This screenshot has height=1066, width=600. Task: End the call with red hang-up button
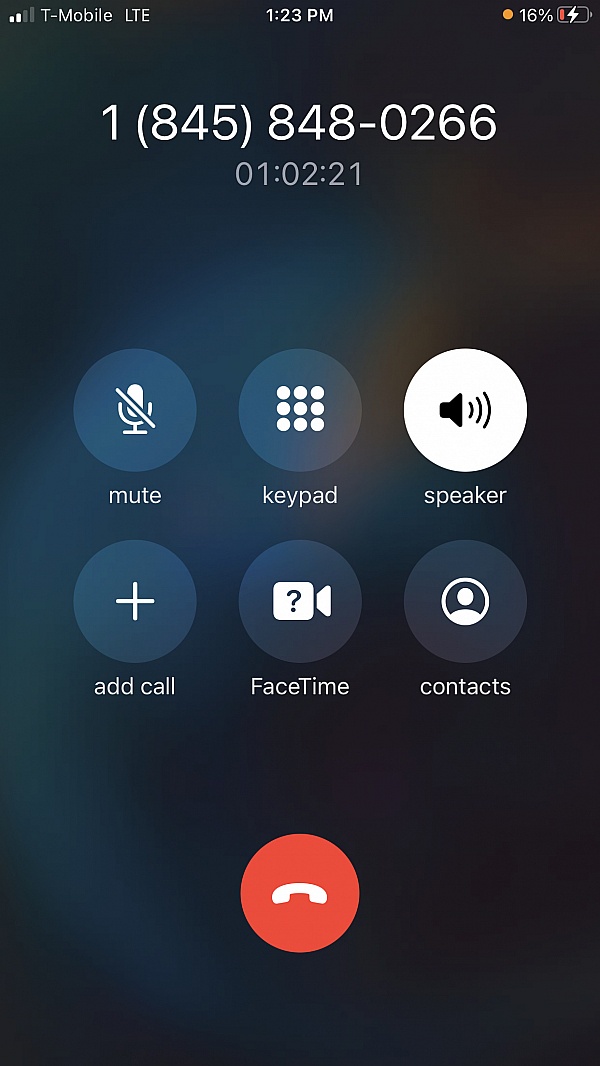[300, 894]
